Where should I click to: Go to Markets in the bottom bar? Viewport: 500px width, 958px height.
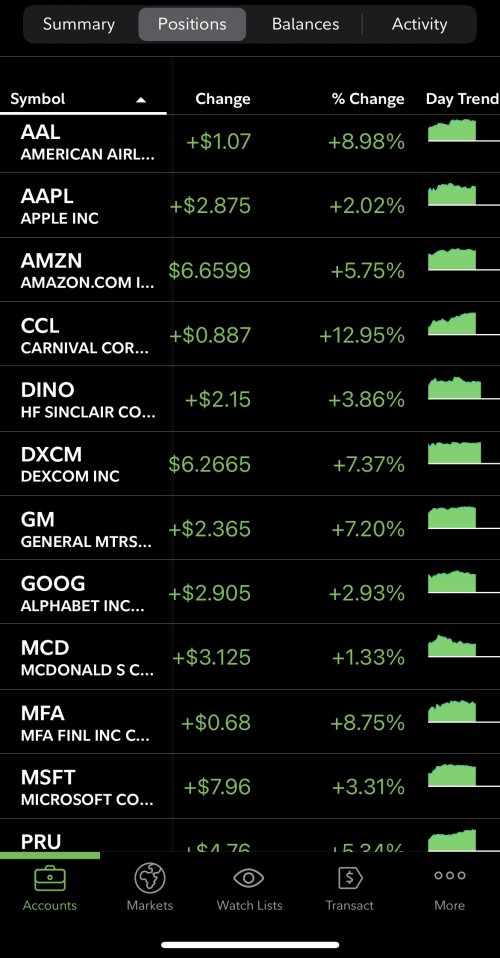pyautogui.click(x=150, y=888)
